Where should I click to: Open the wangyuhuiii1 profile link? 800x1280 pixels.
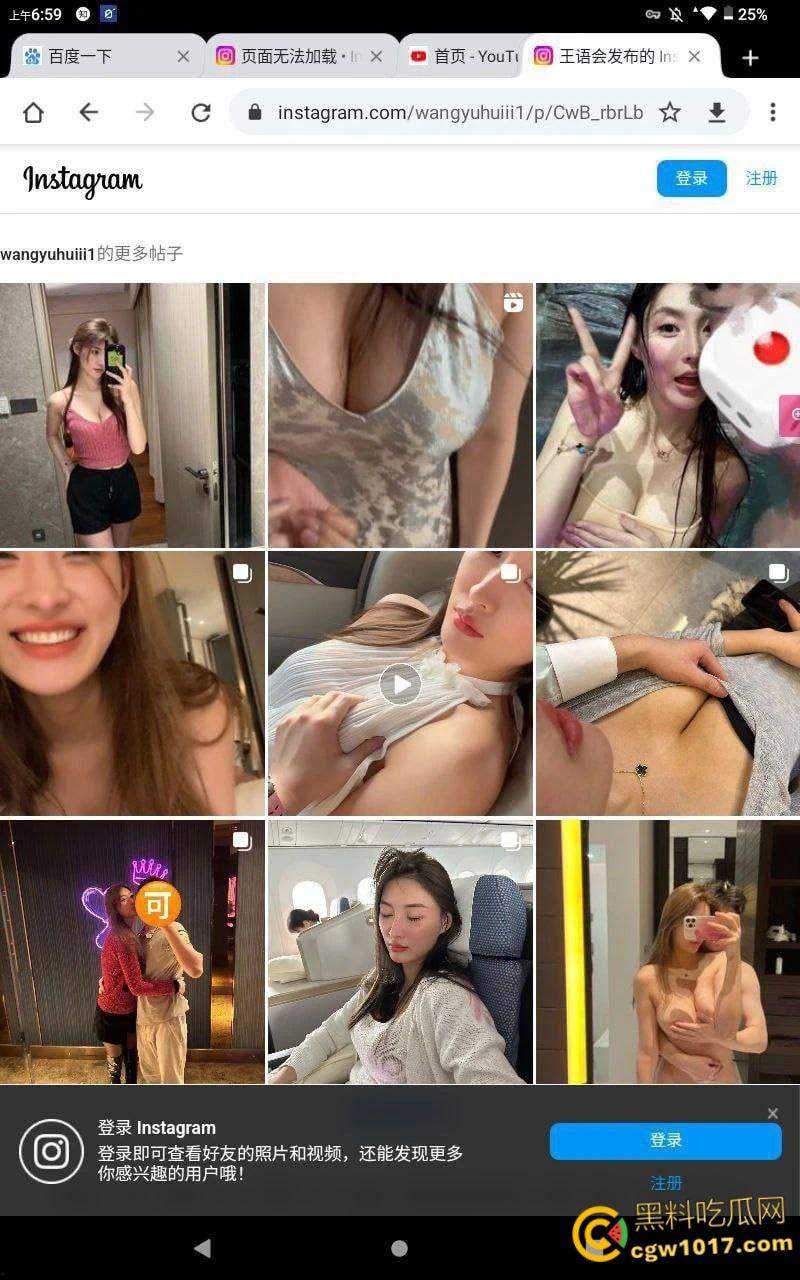pos(47,254)
